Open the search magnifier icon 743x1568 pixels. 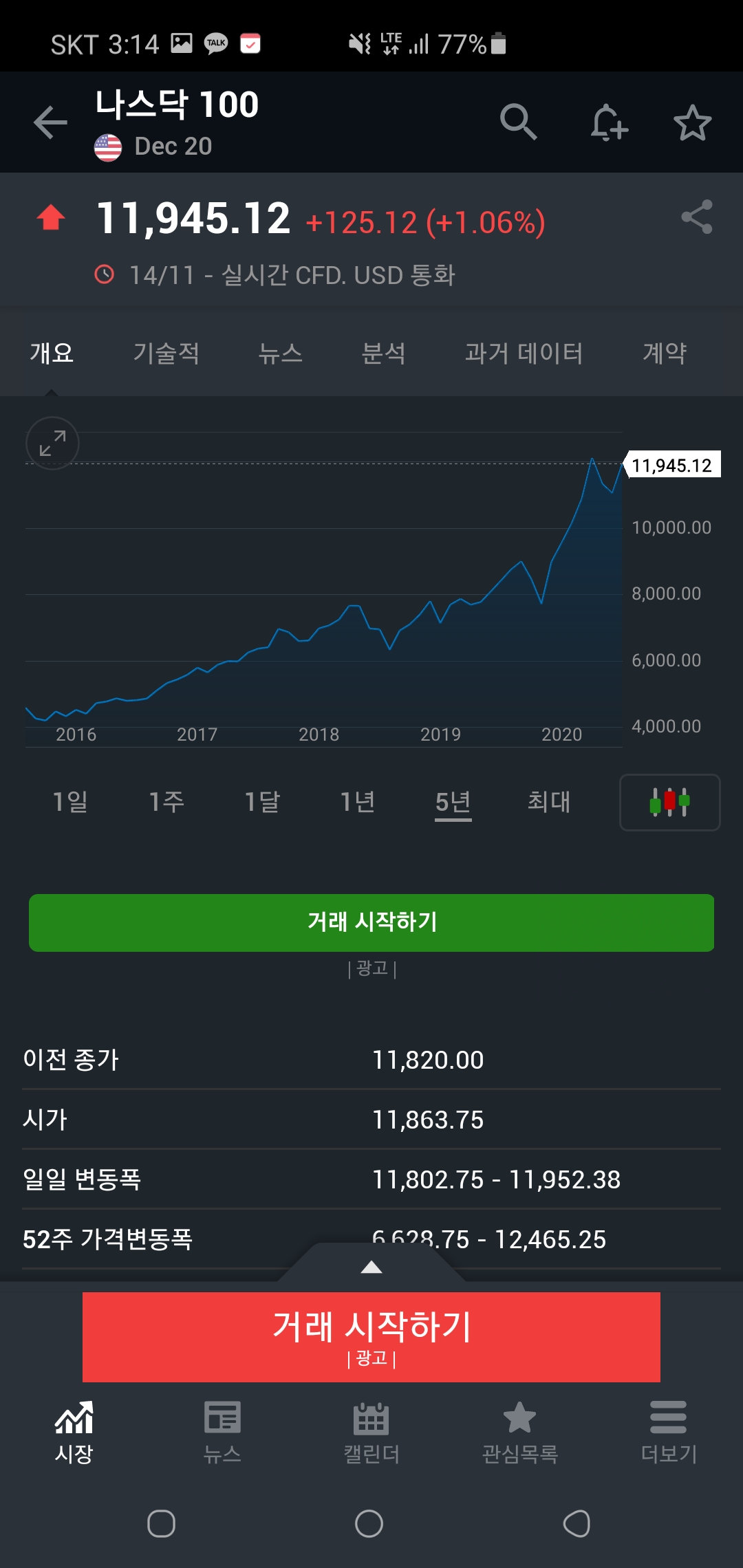518,122
